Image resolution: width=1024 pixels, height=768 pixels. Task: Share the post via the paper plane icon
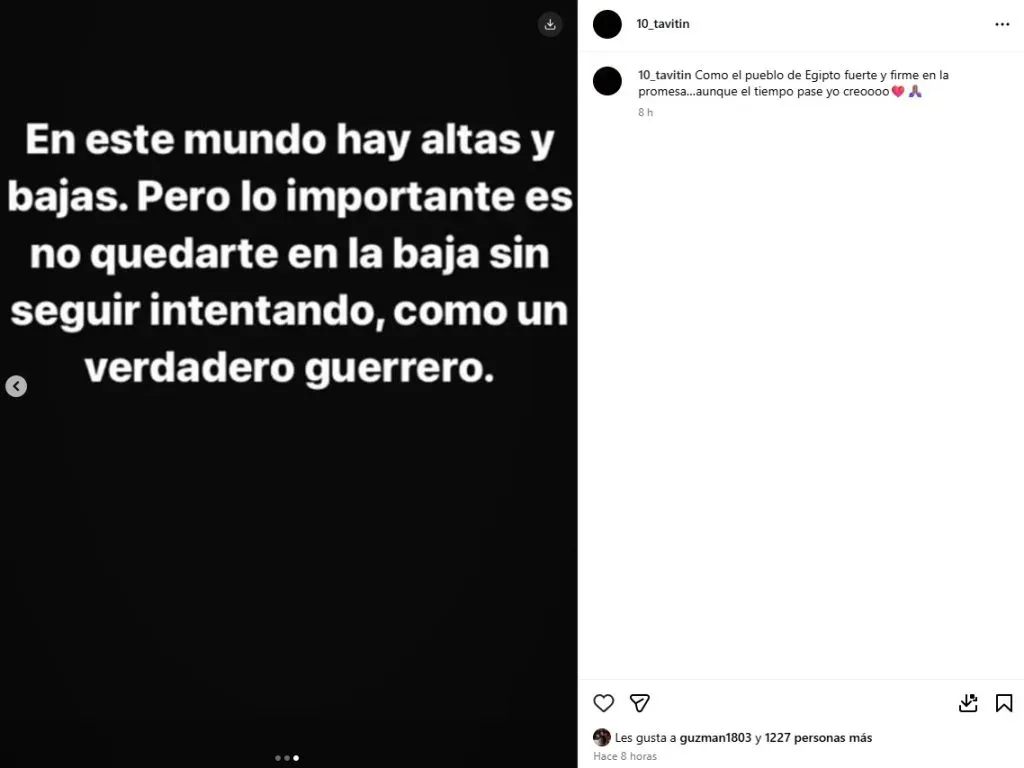[x=640, y=703]
